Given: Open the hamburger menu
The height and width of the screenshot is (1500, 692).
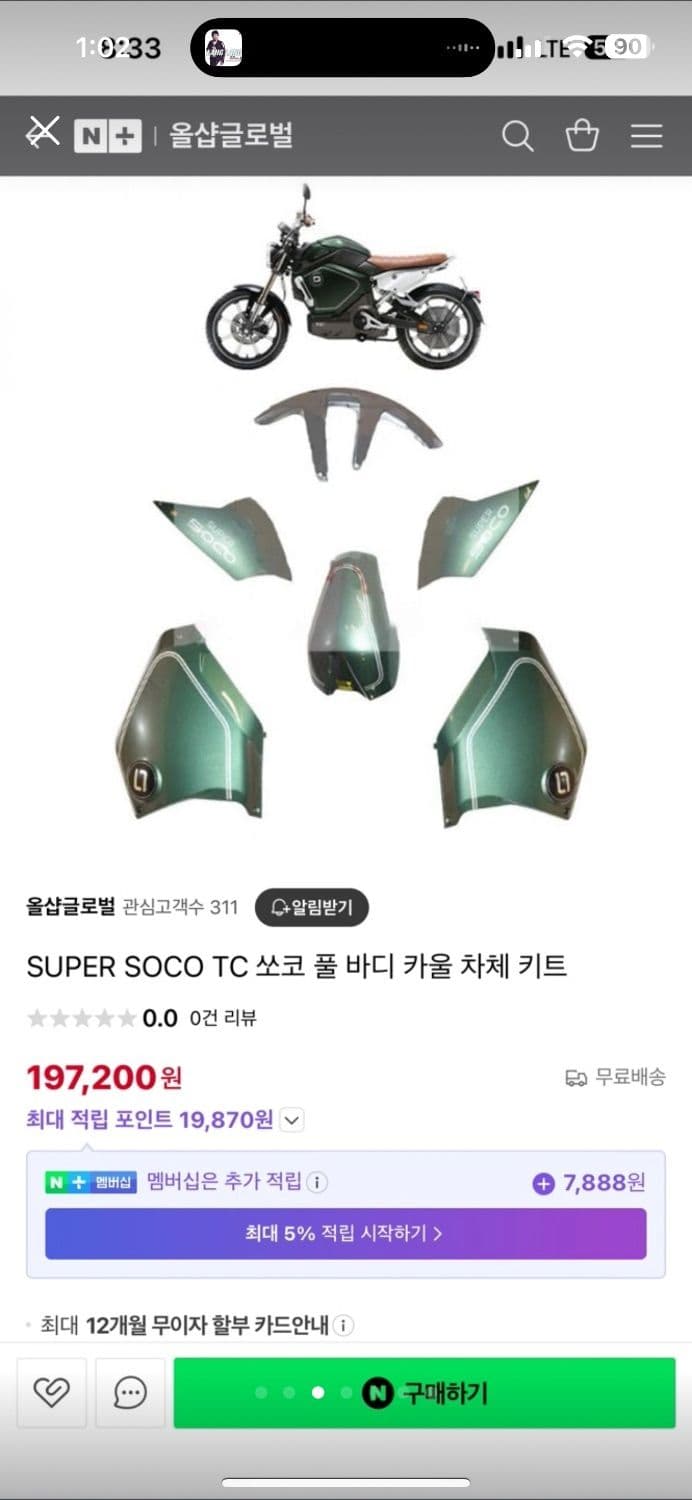Looking at the screenshot, I should (646, 136).
